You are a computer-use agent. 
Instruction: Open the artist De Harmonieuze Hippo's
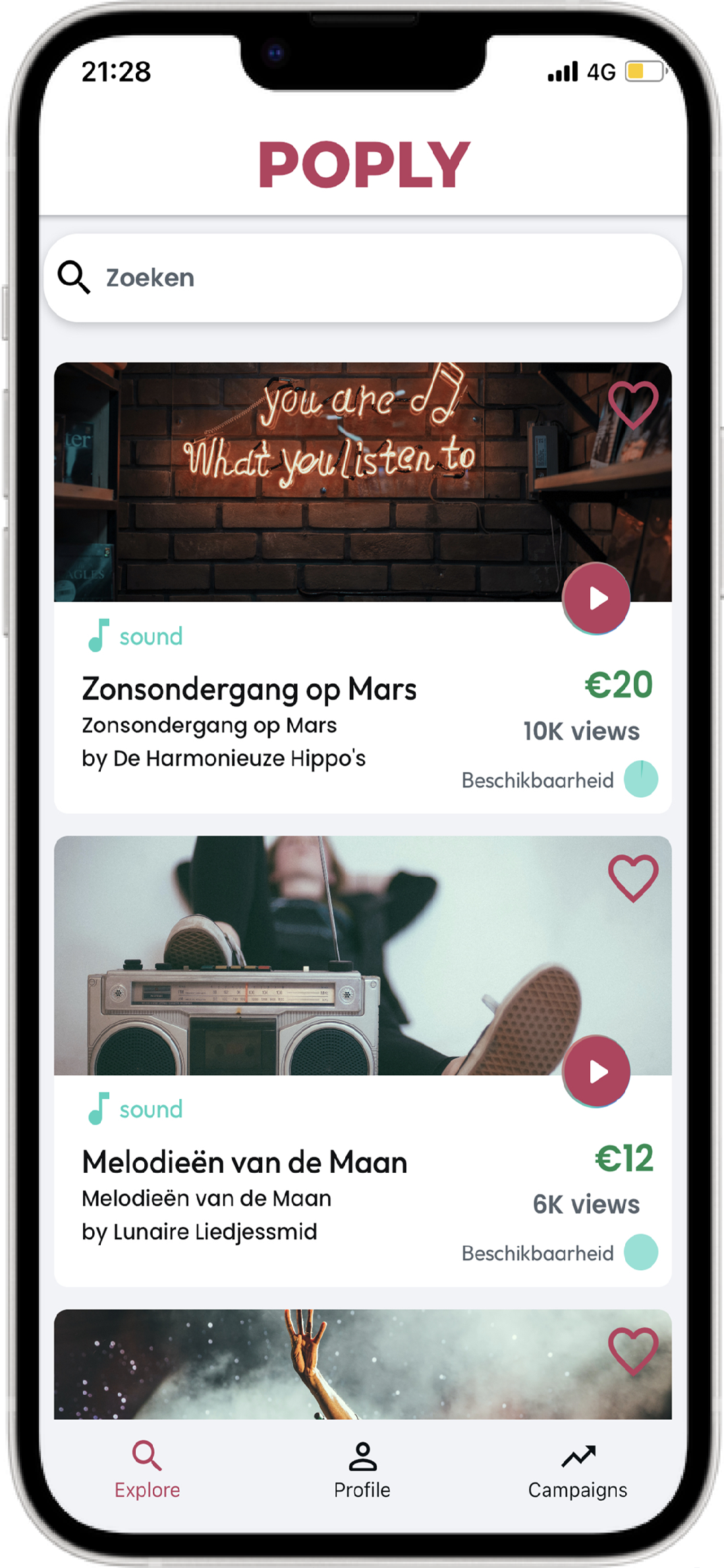(x=224, y=758)
